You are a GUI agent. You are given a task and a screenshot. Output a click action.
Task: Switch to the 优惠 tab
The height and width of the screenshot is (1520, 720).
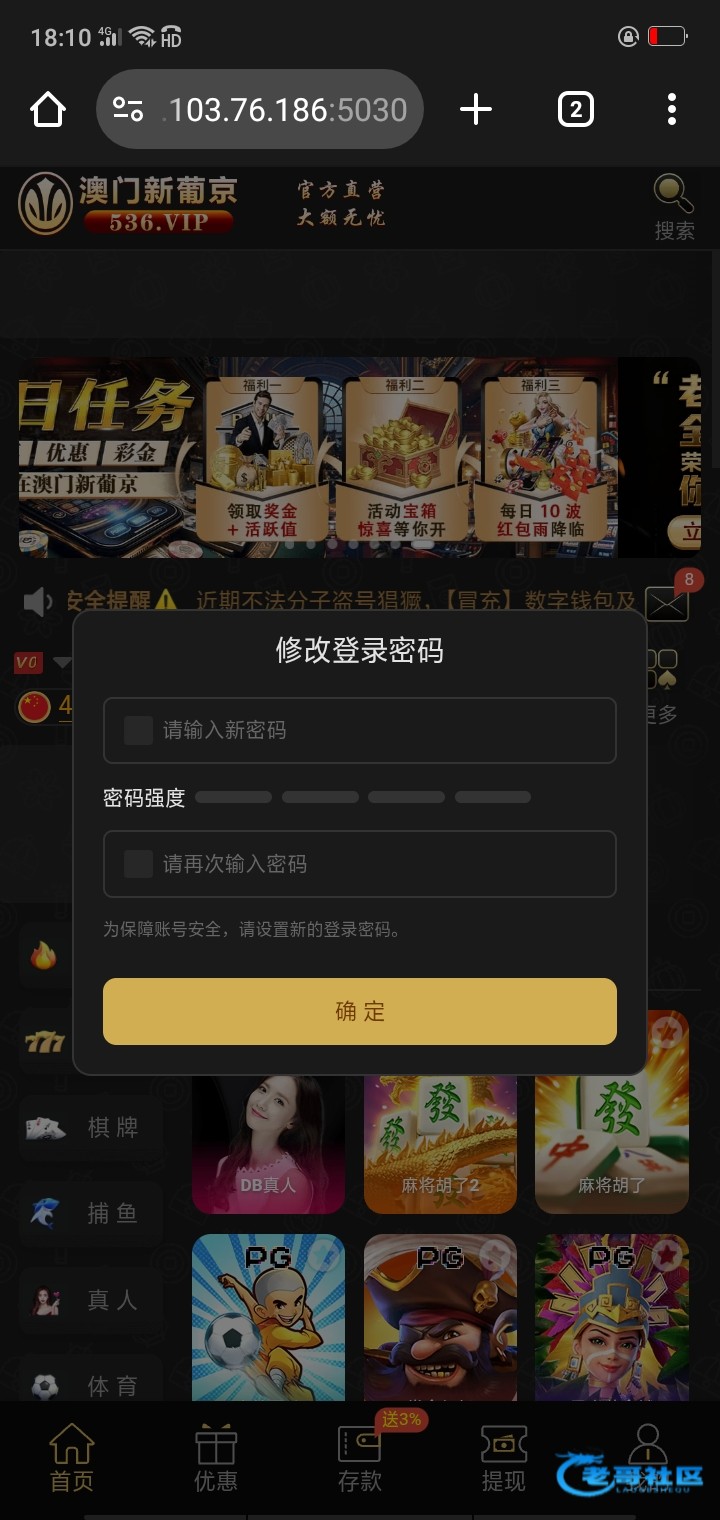pyautogui.click(x=215, y=1458)
